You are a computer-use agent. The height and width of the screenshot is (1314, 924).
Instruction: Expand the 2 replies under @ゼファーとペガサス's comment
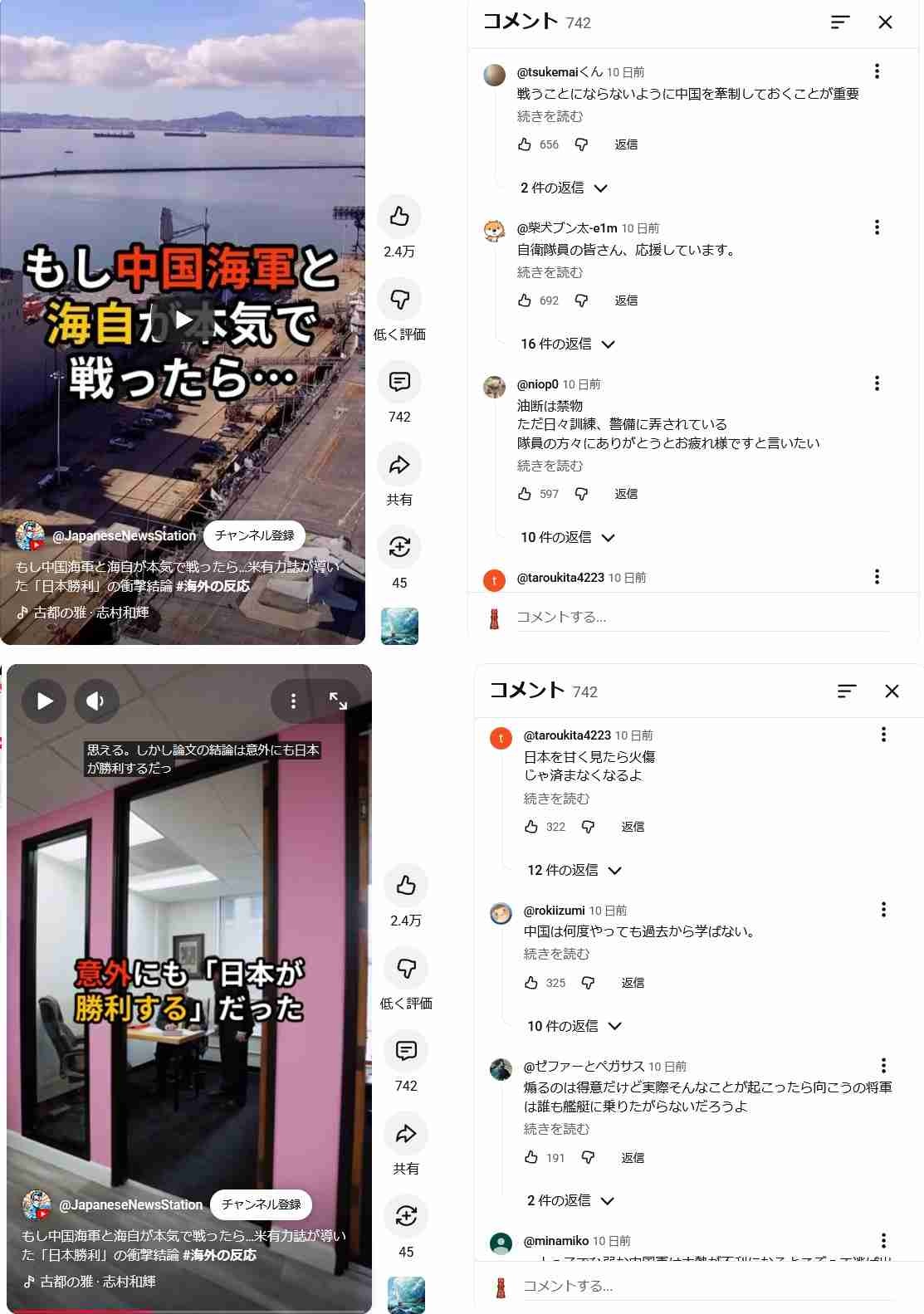570,1201
